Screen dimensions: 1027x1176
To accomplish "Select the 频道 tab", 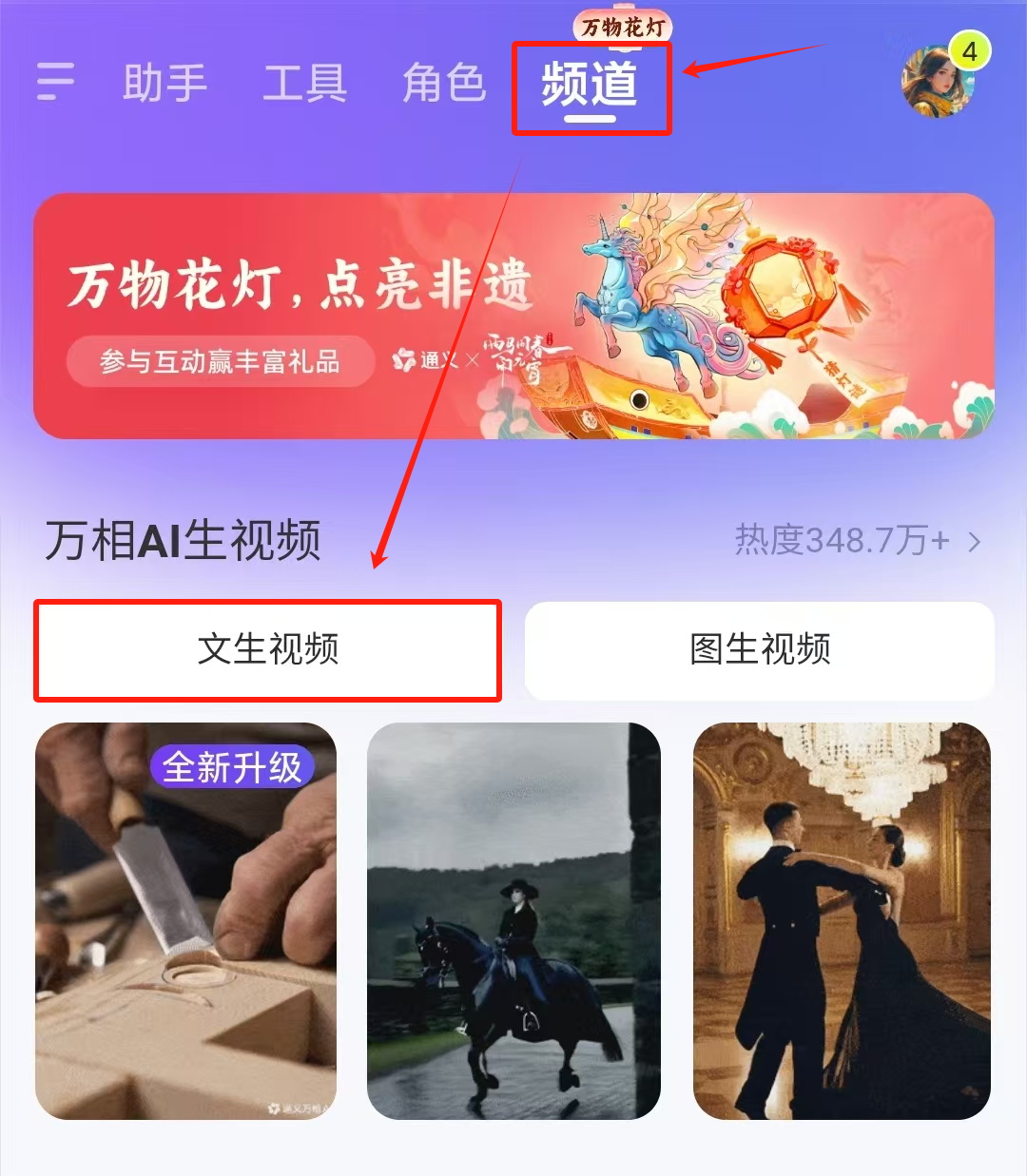I will [590, 86].
